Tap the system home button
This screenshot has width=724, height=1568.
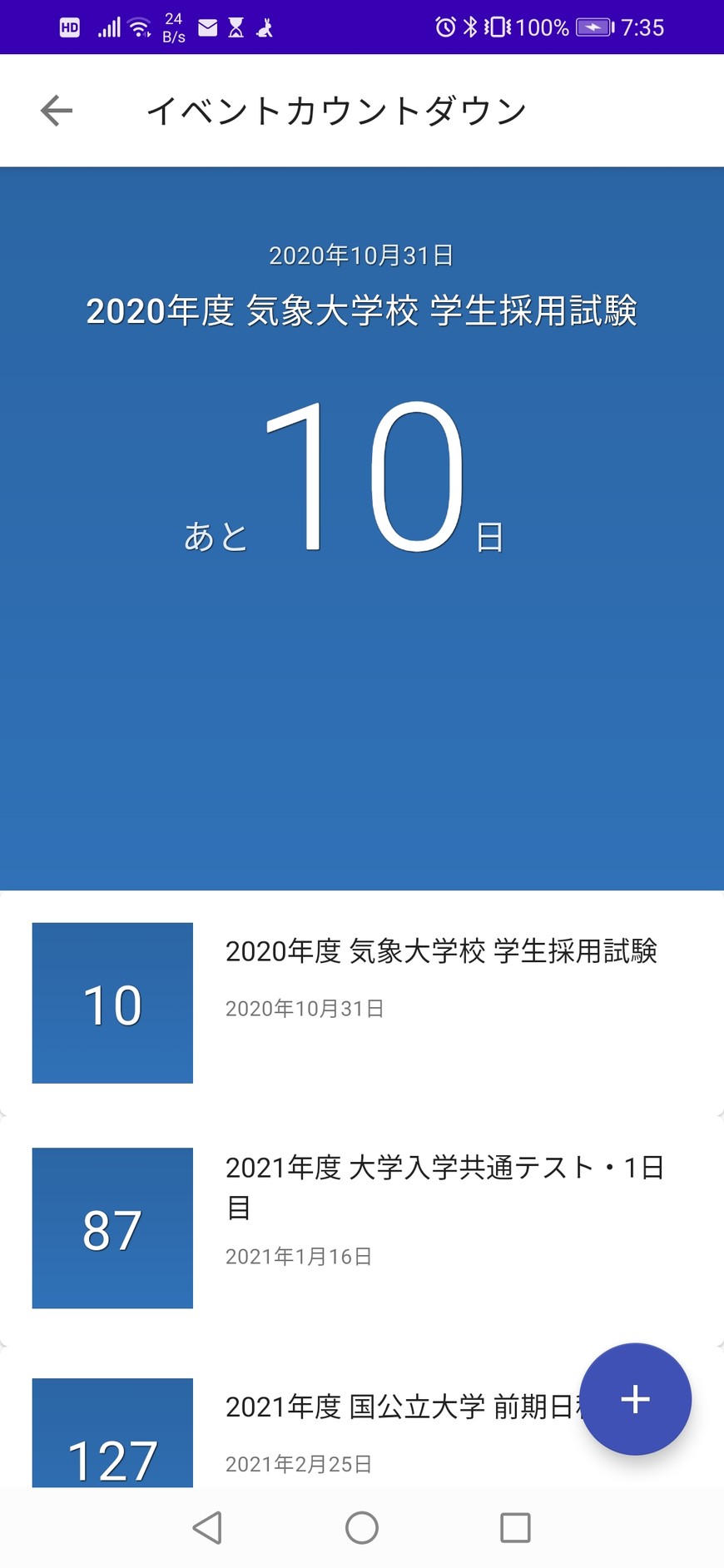[x=362, y=1527]
